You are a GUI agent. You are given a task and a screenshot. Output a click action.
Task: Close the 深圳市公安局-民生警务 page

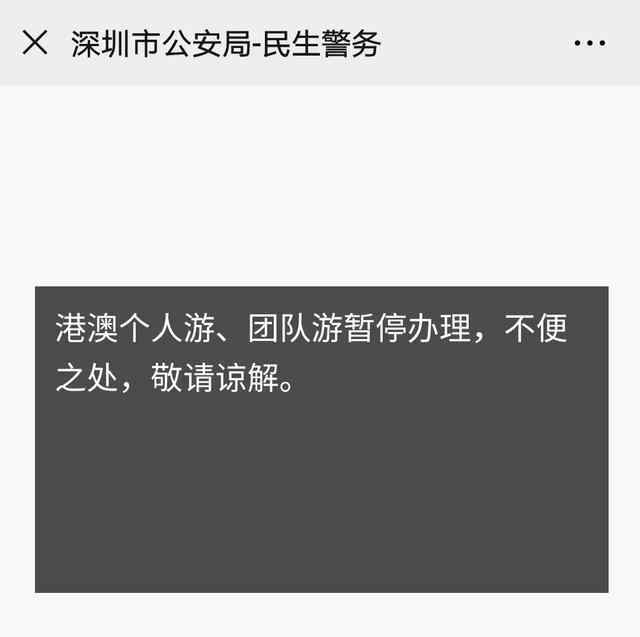(x=35, y=43)
